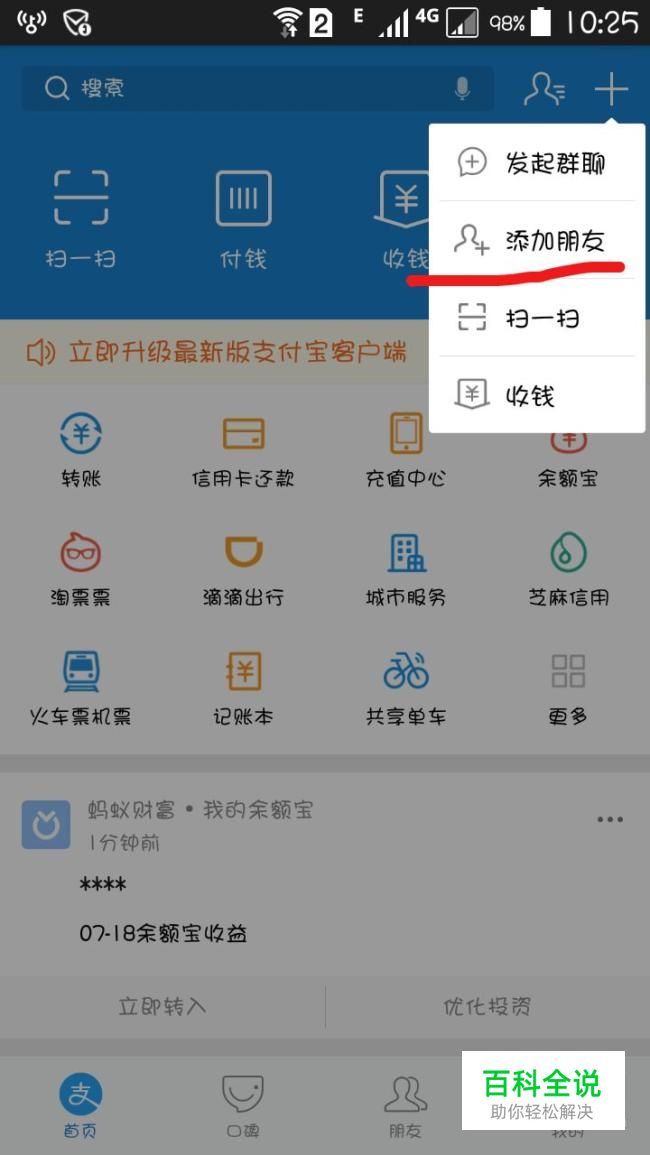Tap 立即转入 under 余额宝 card
The height and width of the screenshot is (1155, 650).
point(162,1006)
